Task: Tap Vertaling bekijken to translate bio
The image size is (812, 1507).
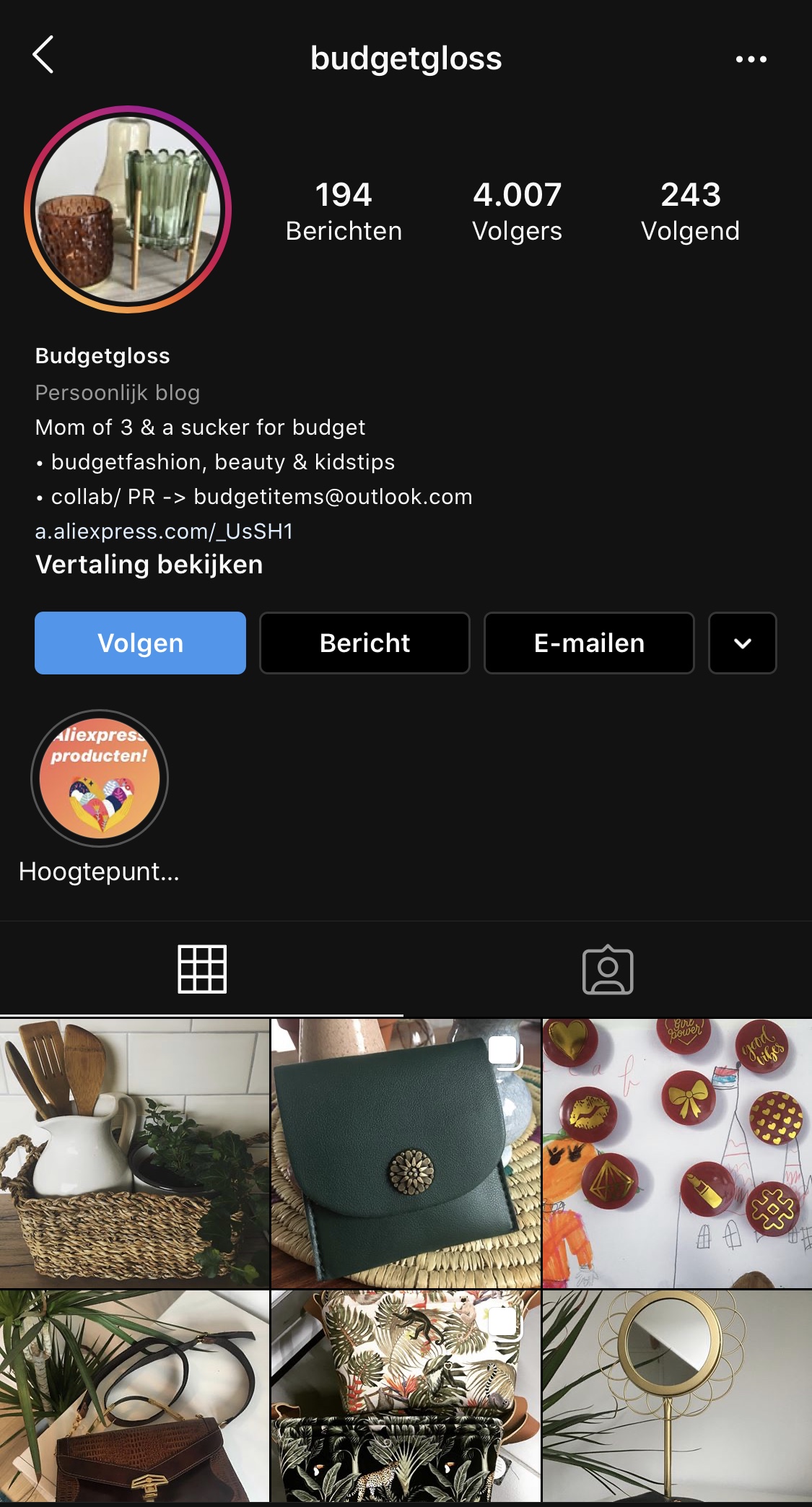Action: tap(149, 565)
